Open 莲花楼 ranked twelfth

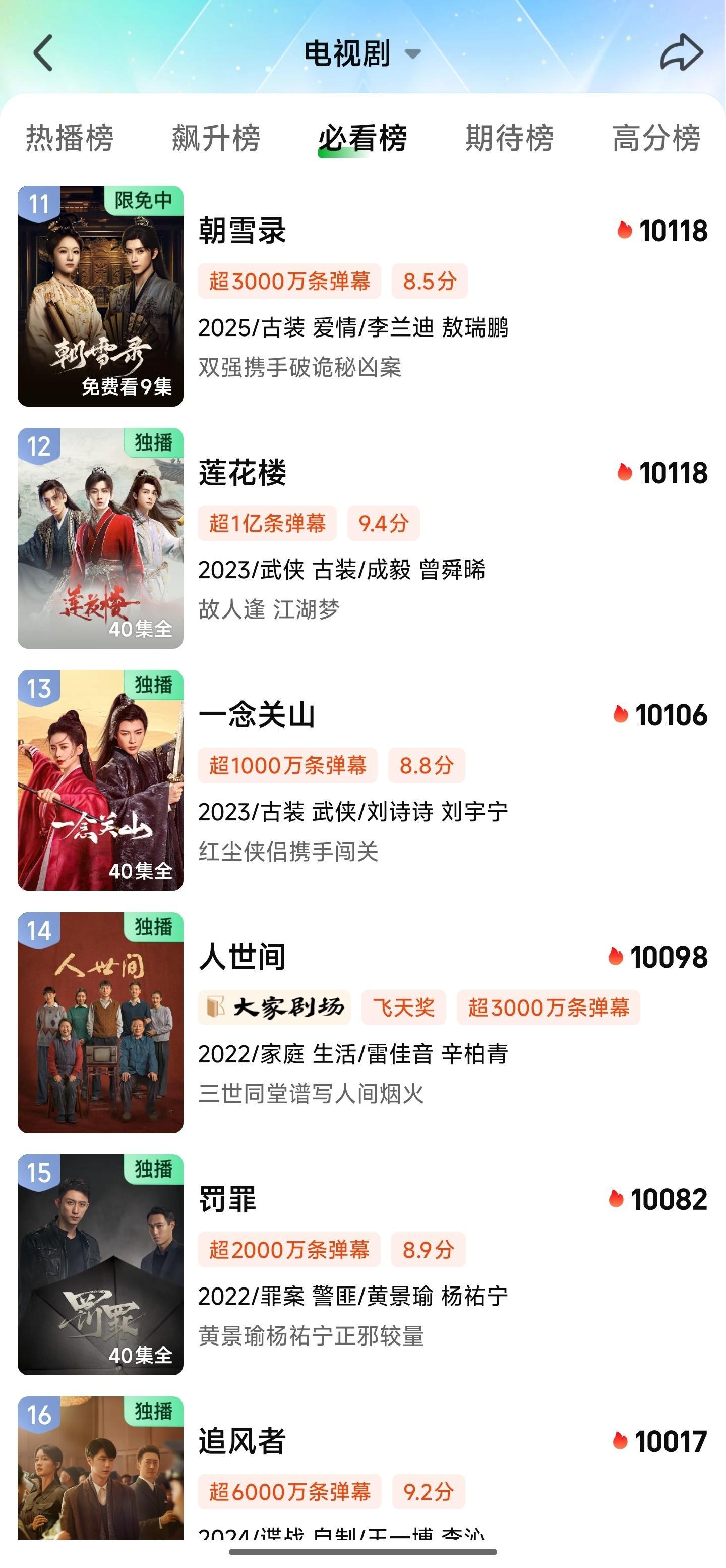363,538
